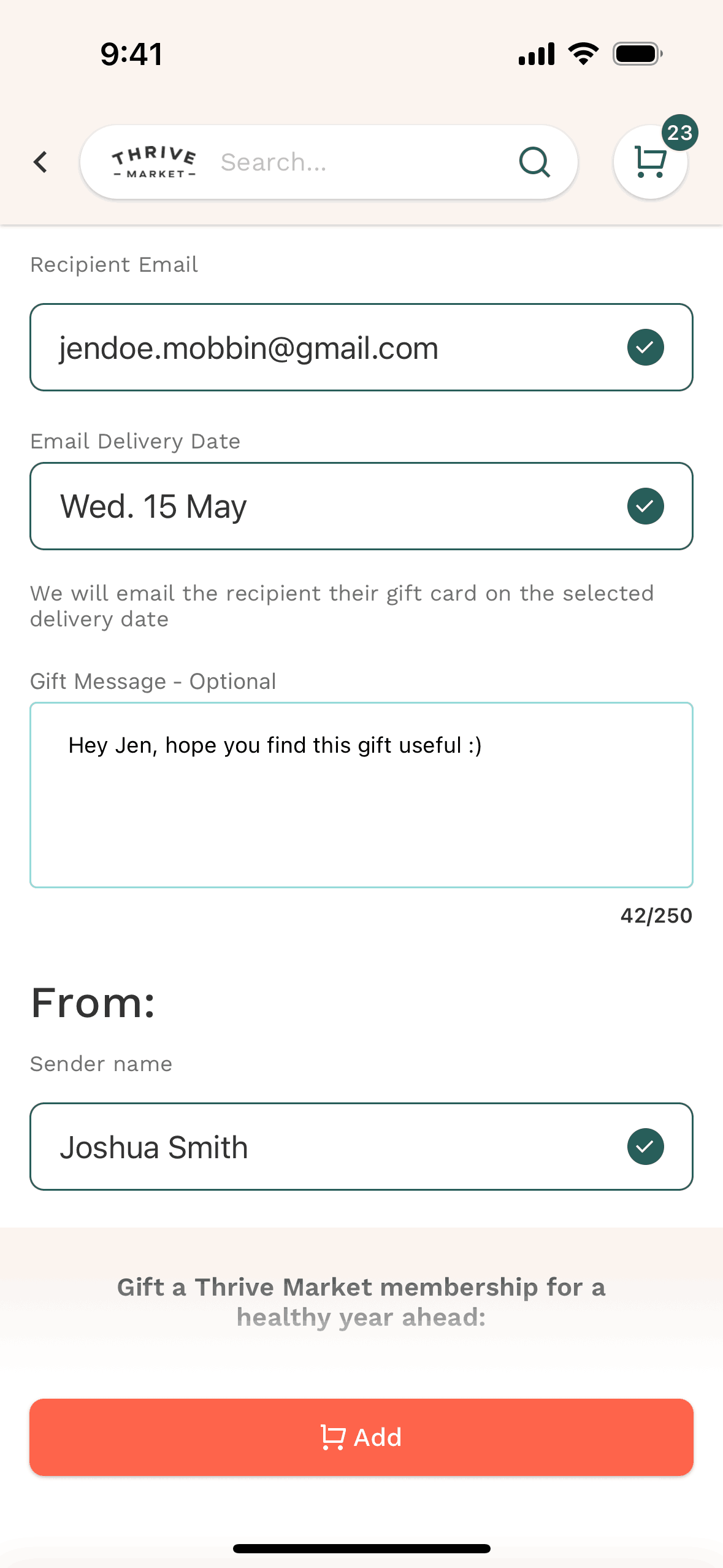
Task: Add the gift card to cart
Action: [361, 1437]
